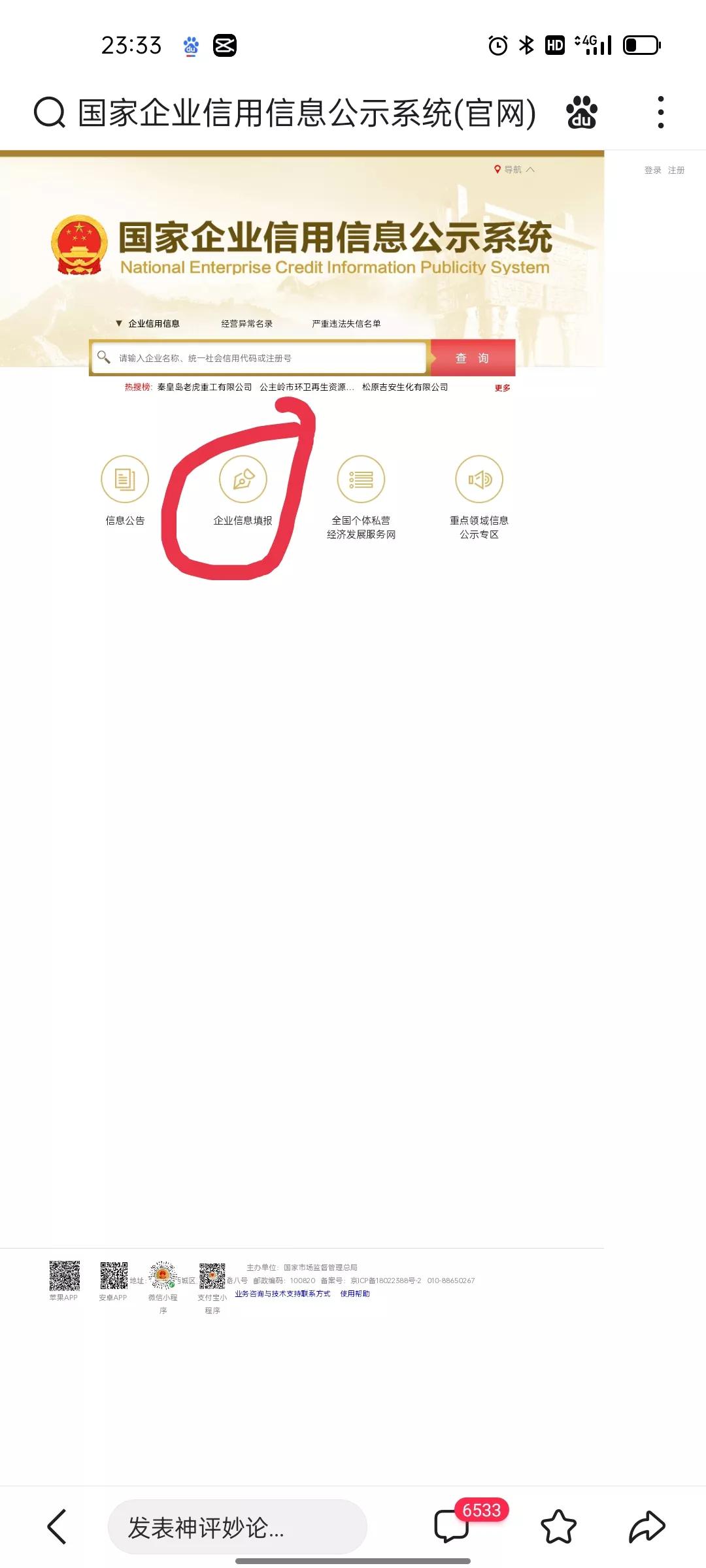Open the 使用帮助 link
Image resolution: width=706 pixels, height=1568 pixels.
coord(354,1294)
